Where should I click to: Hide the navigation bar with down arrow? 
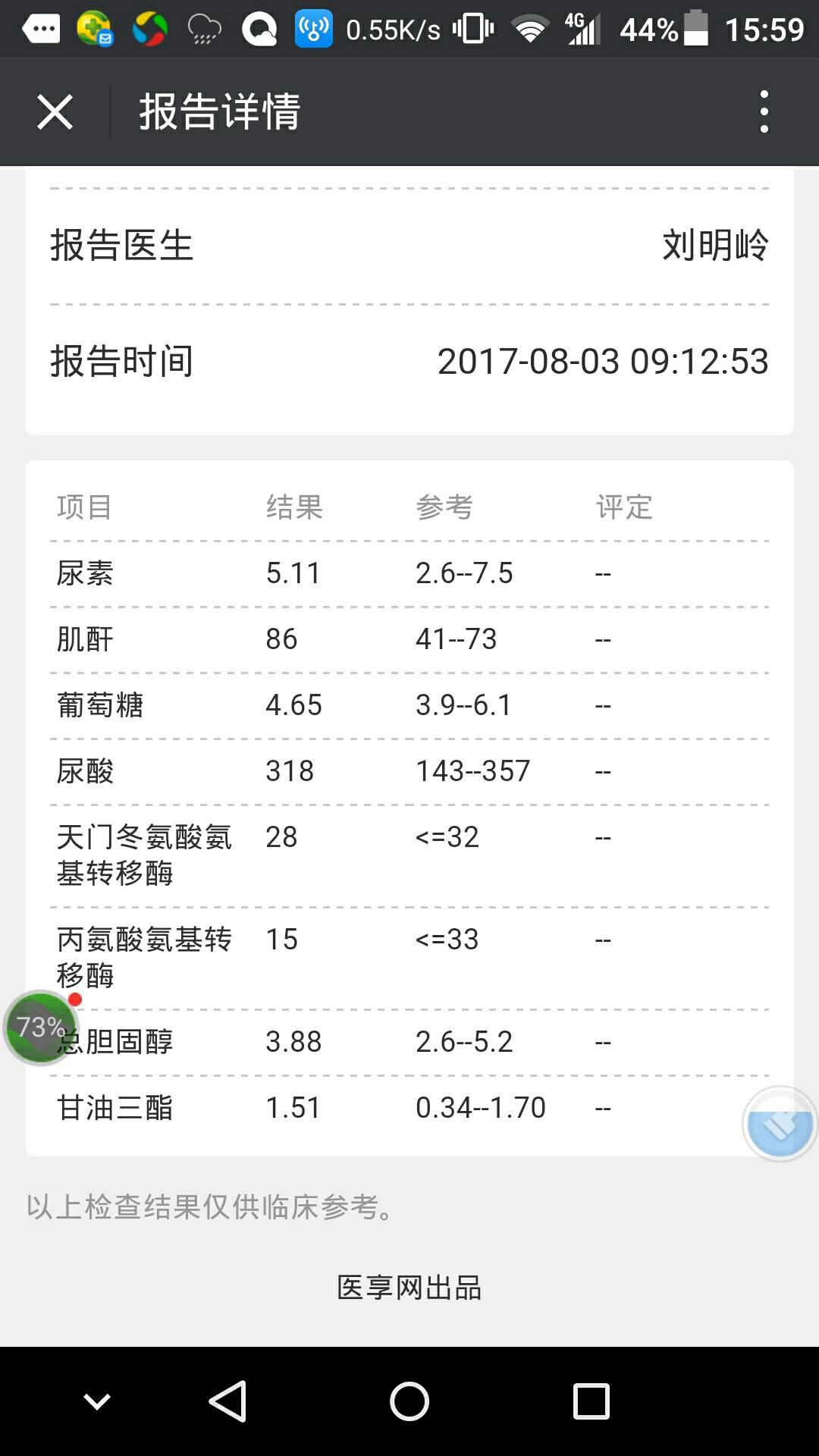point(97,1401)
